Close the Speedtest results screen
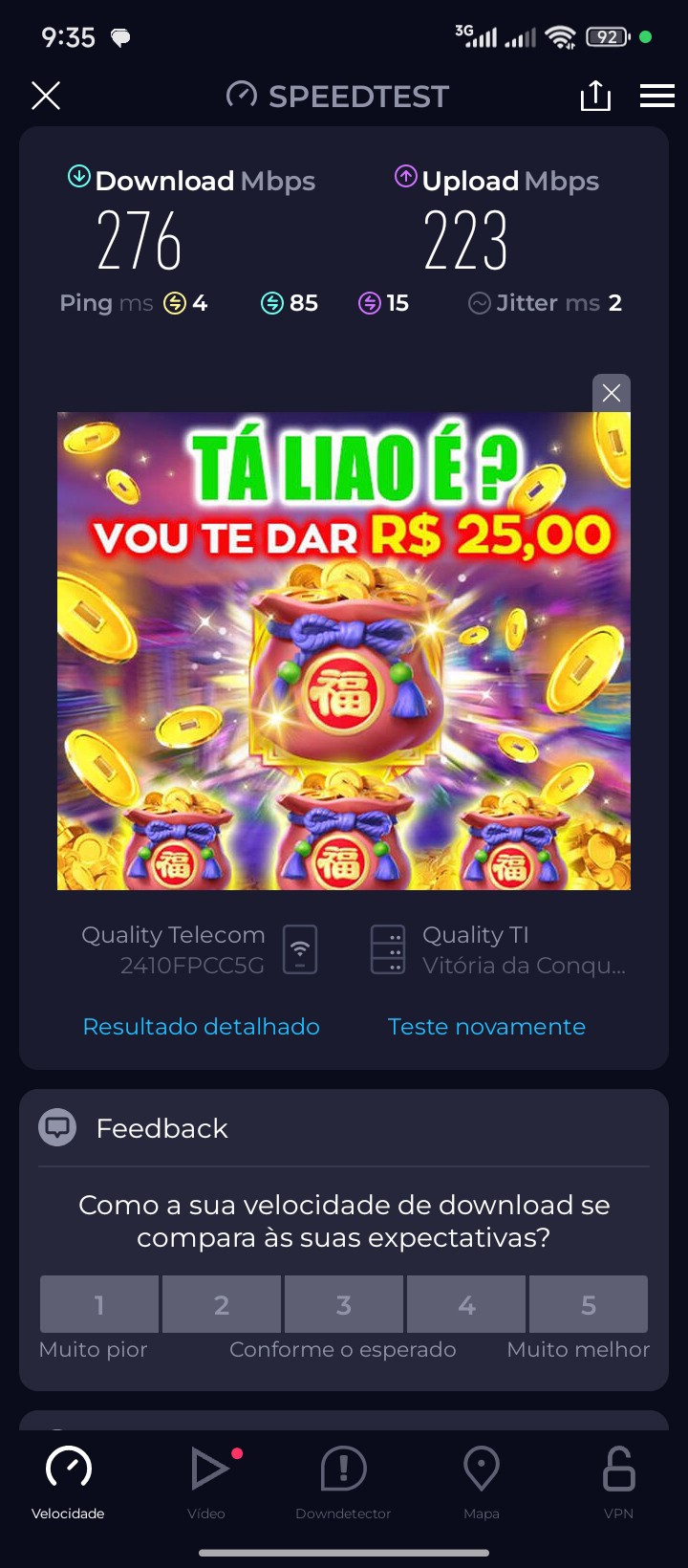The width and height of the screenshot is (688, 1568). [x=46, y=96]
